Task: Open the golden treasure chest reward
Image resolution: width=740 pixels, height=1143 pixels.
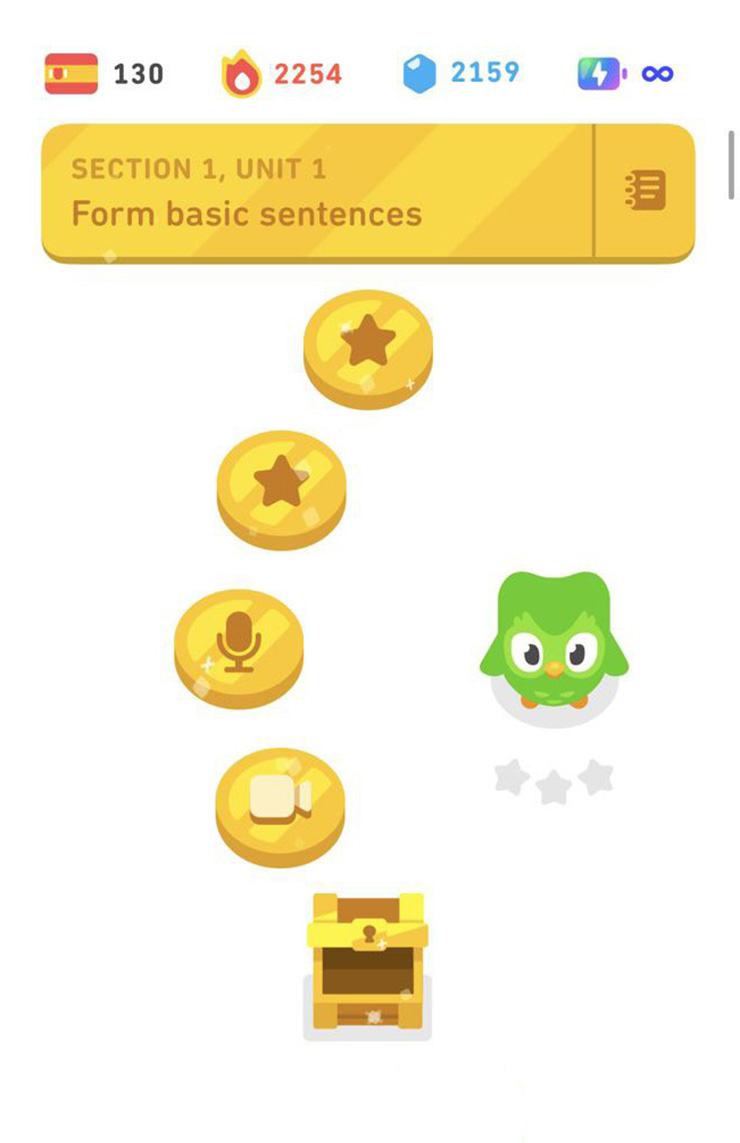Action: 367,960
